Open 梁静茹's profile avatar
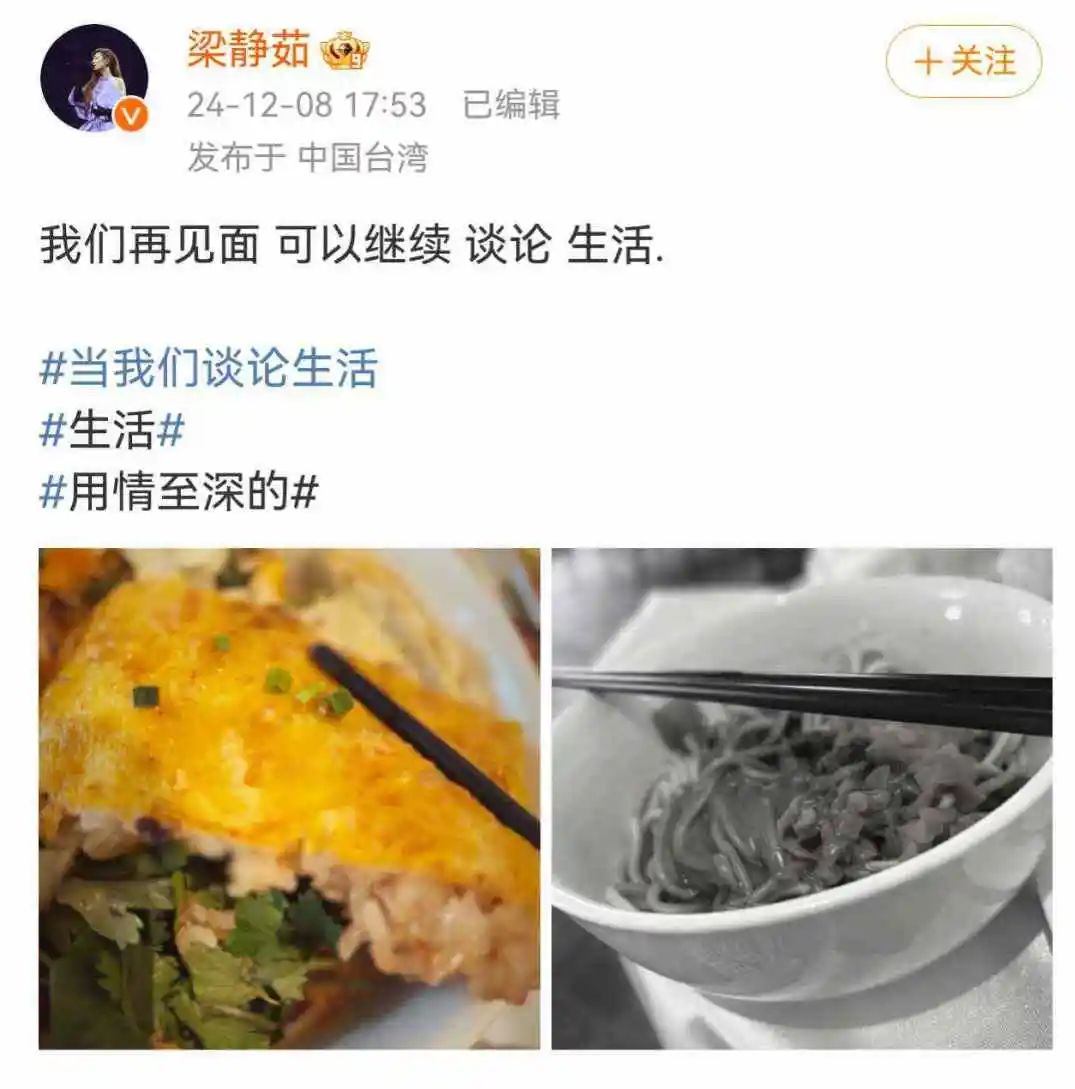Viewport: 1075px width, 1089px height. click(x=94, y=79)
